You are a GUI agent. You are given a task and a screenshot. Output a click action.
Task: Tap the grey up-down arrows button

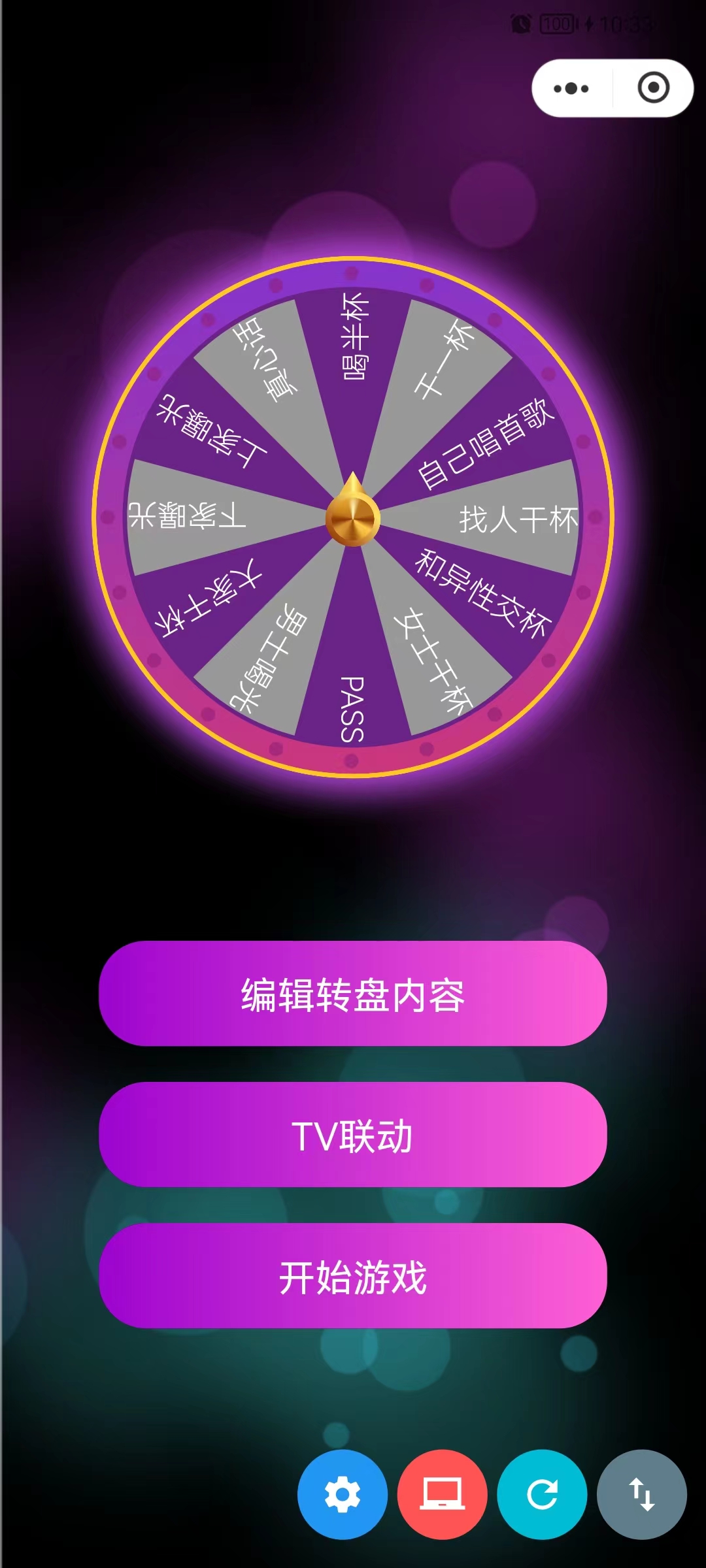pyautogui.click(x=641, y=1494)
